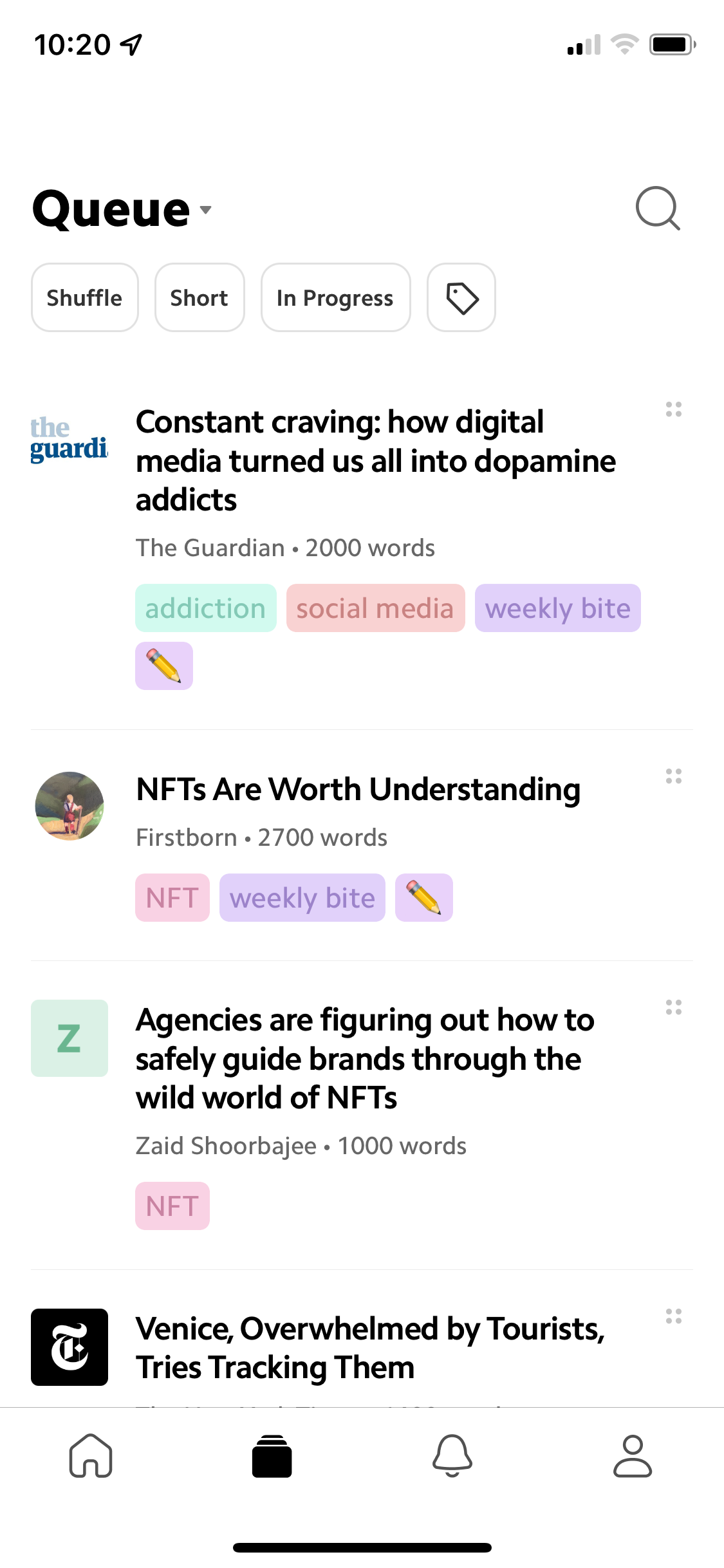Toggle the Short articles filter
The height and width of the screenshot is (1568, 724).
(x=199, y=297)
